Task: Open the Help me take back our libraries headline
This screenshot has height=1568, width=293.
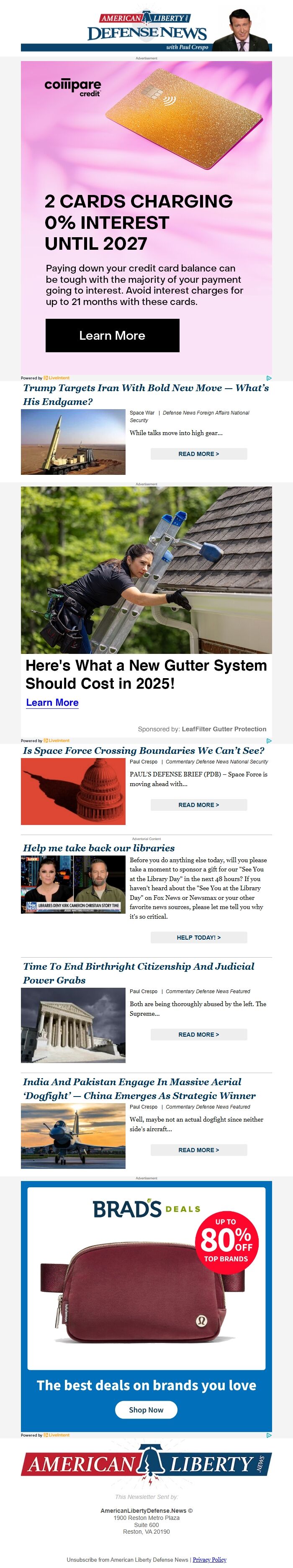Action: (99, 848)
